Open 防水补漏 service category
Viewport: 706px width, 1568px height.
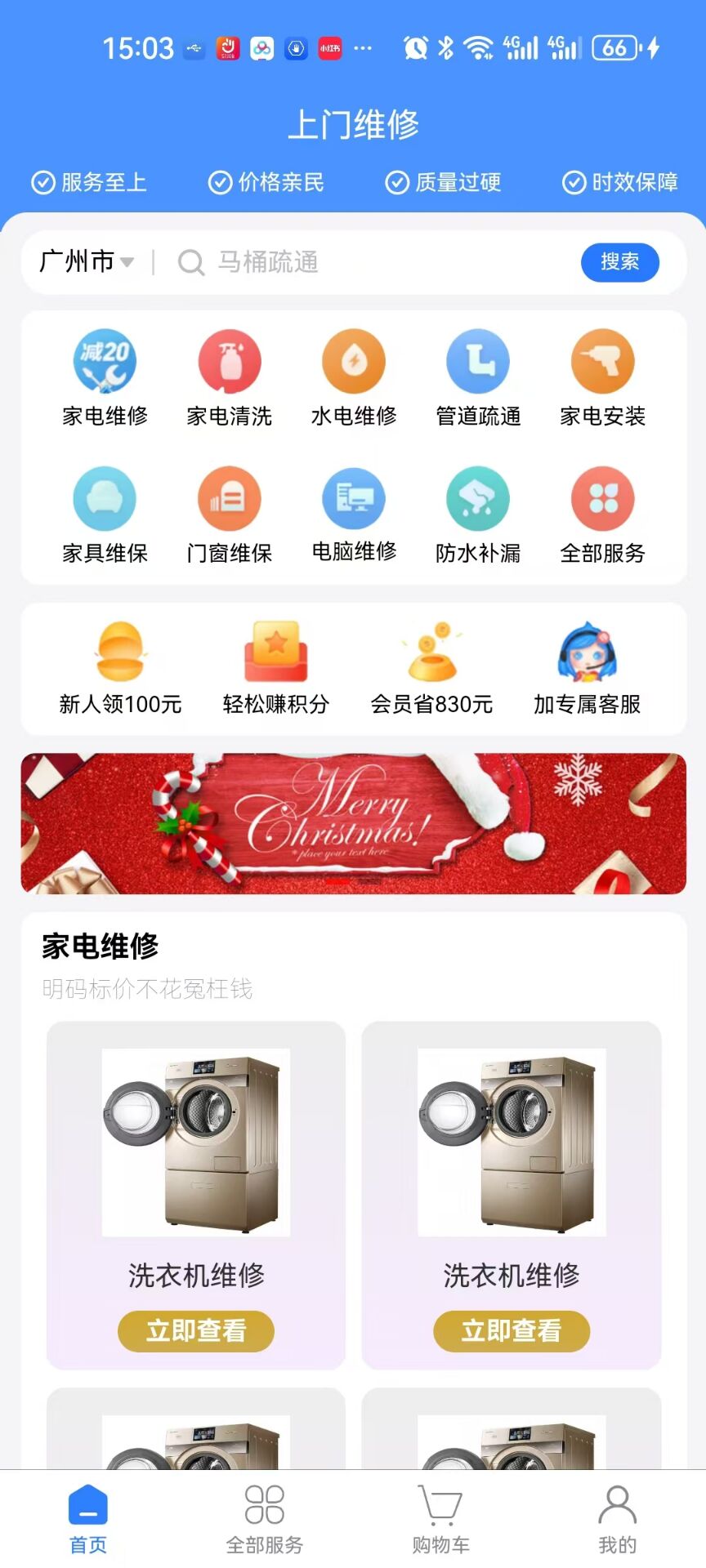(478, 514)
